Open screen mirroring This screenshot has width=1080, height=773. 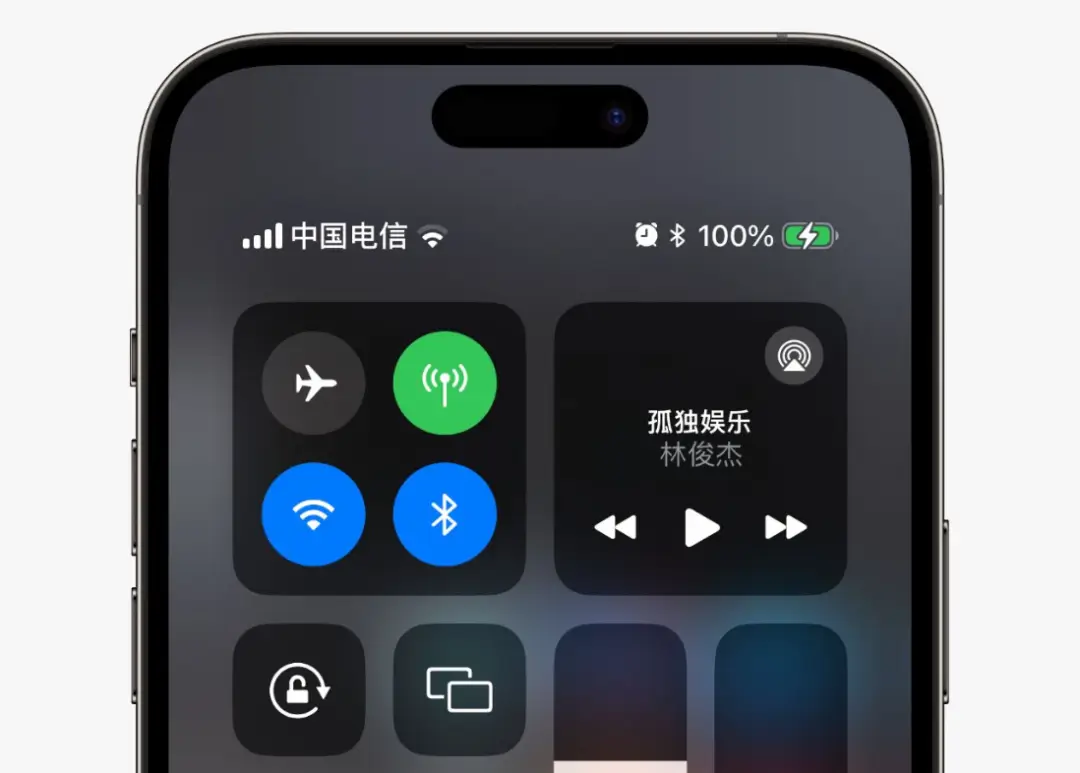click(459, 690)
